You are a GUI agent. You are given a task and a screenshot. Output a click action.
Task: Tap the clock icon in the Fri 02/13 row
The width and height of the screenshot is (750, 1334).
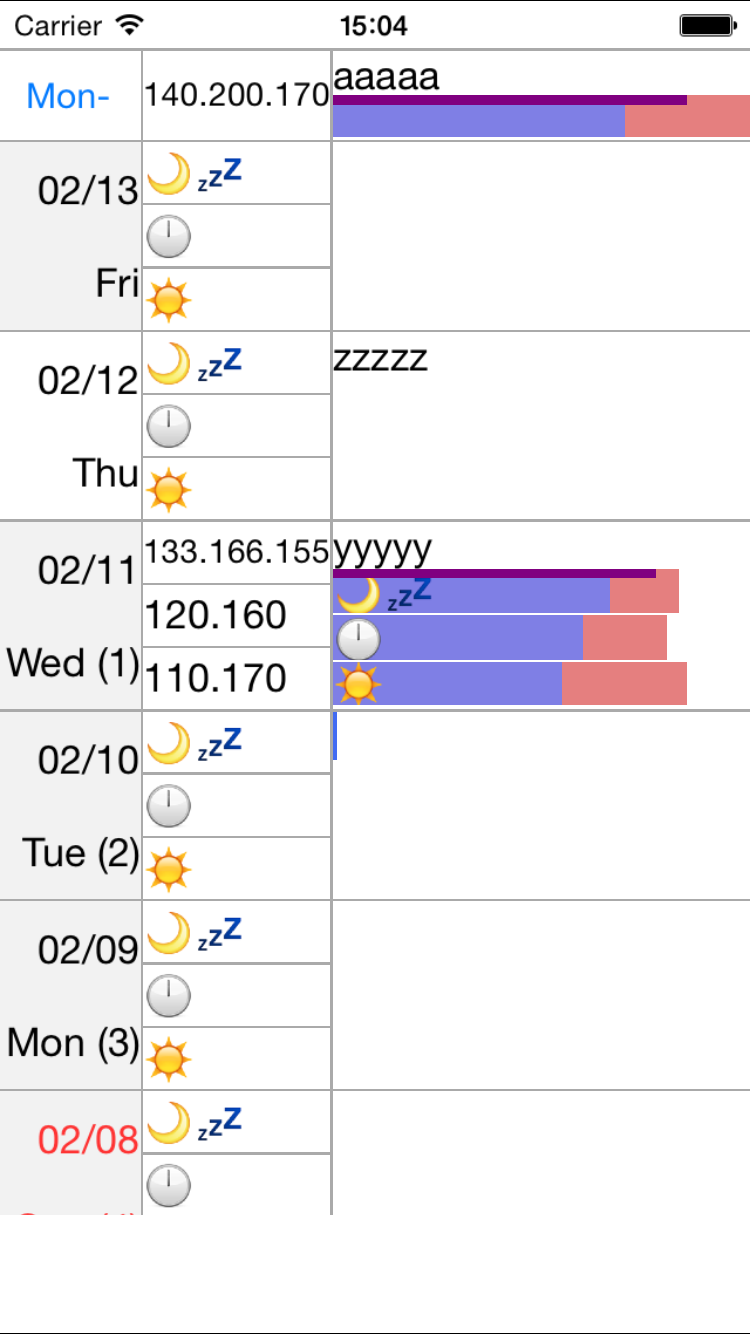tap(168, 236)
